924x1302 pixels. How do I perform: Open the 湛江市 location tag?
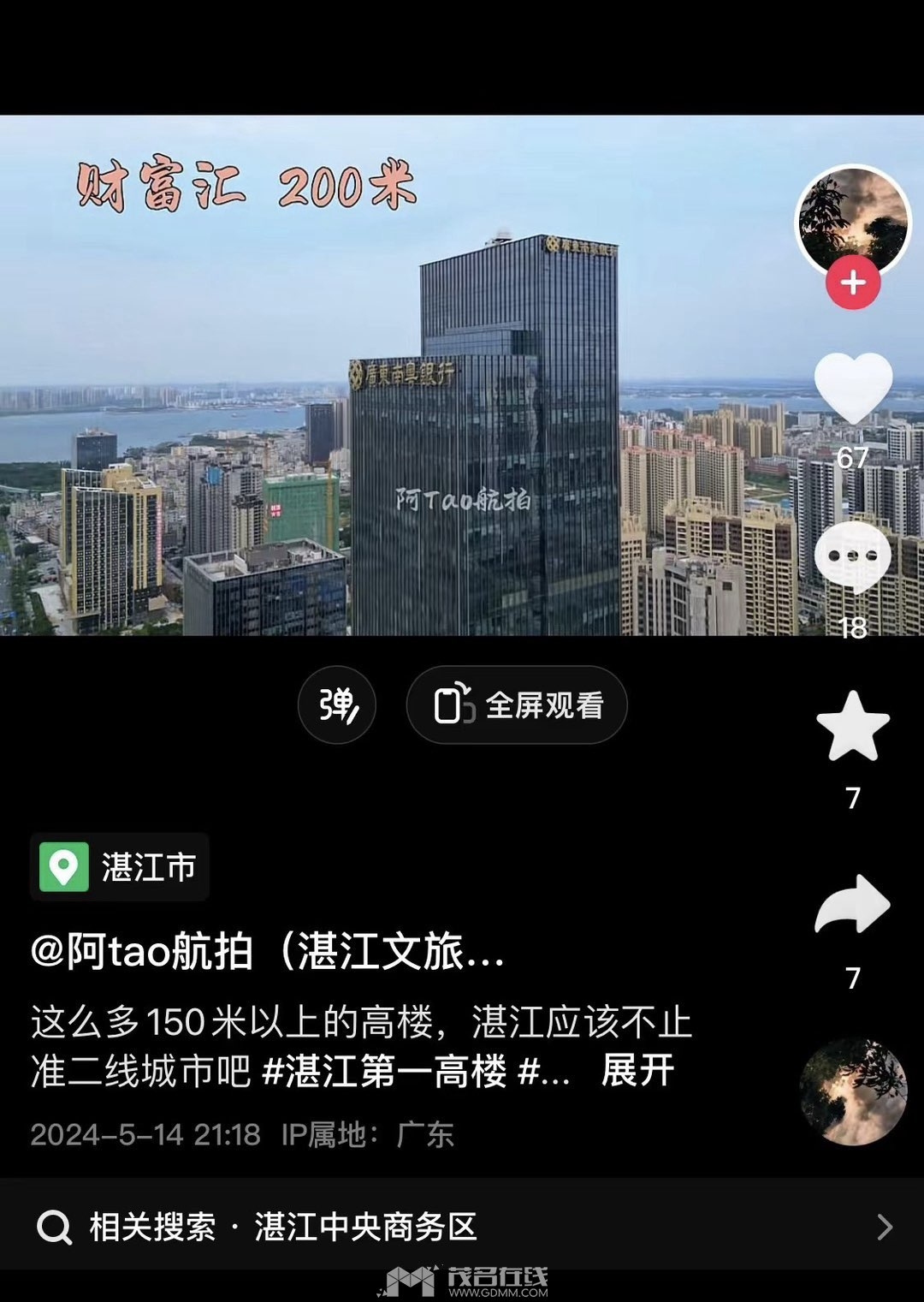[x=121, y=867]
